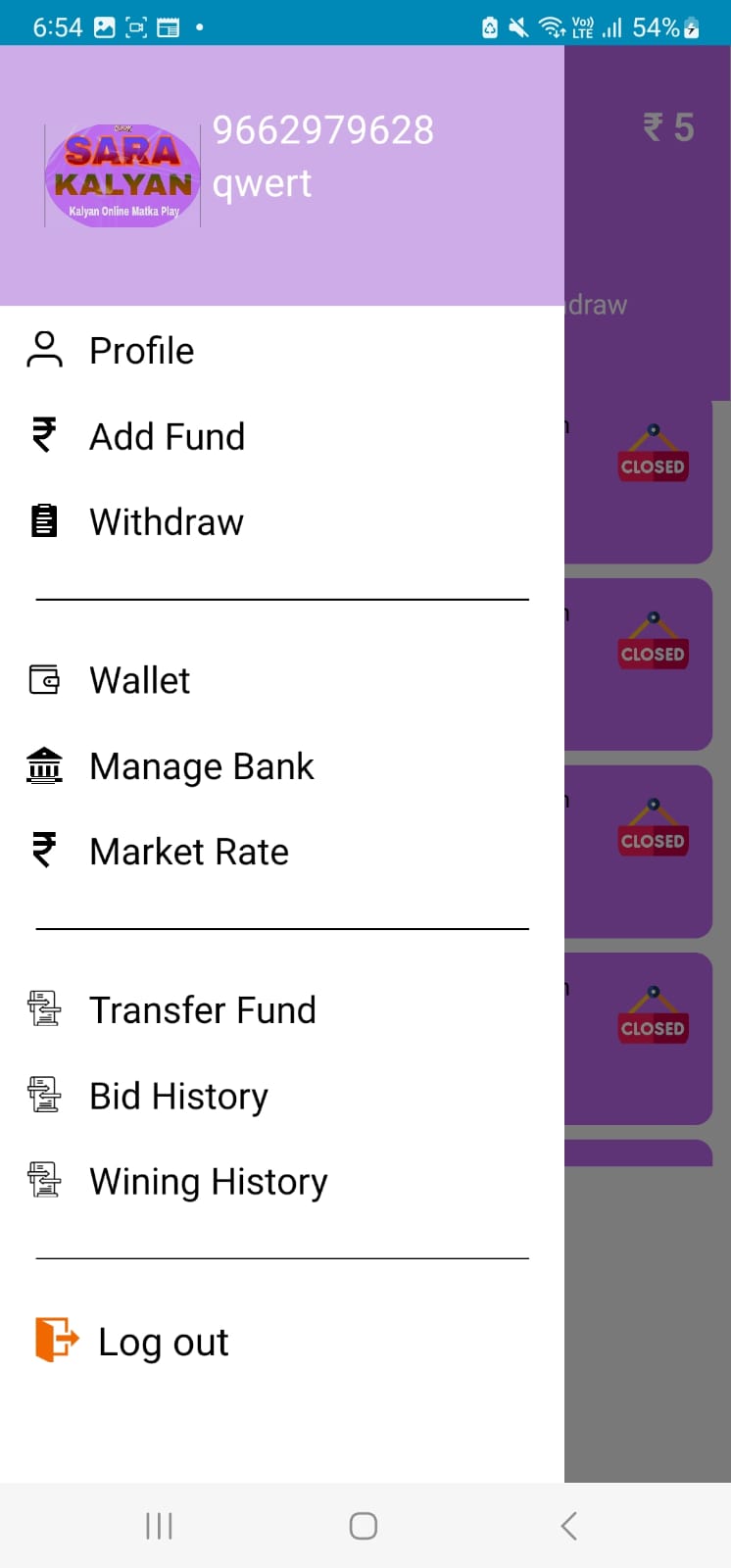Go to the phone home screen
This screenshot has height=1568, width=731.
[364, 1526]
